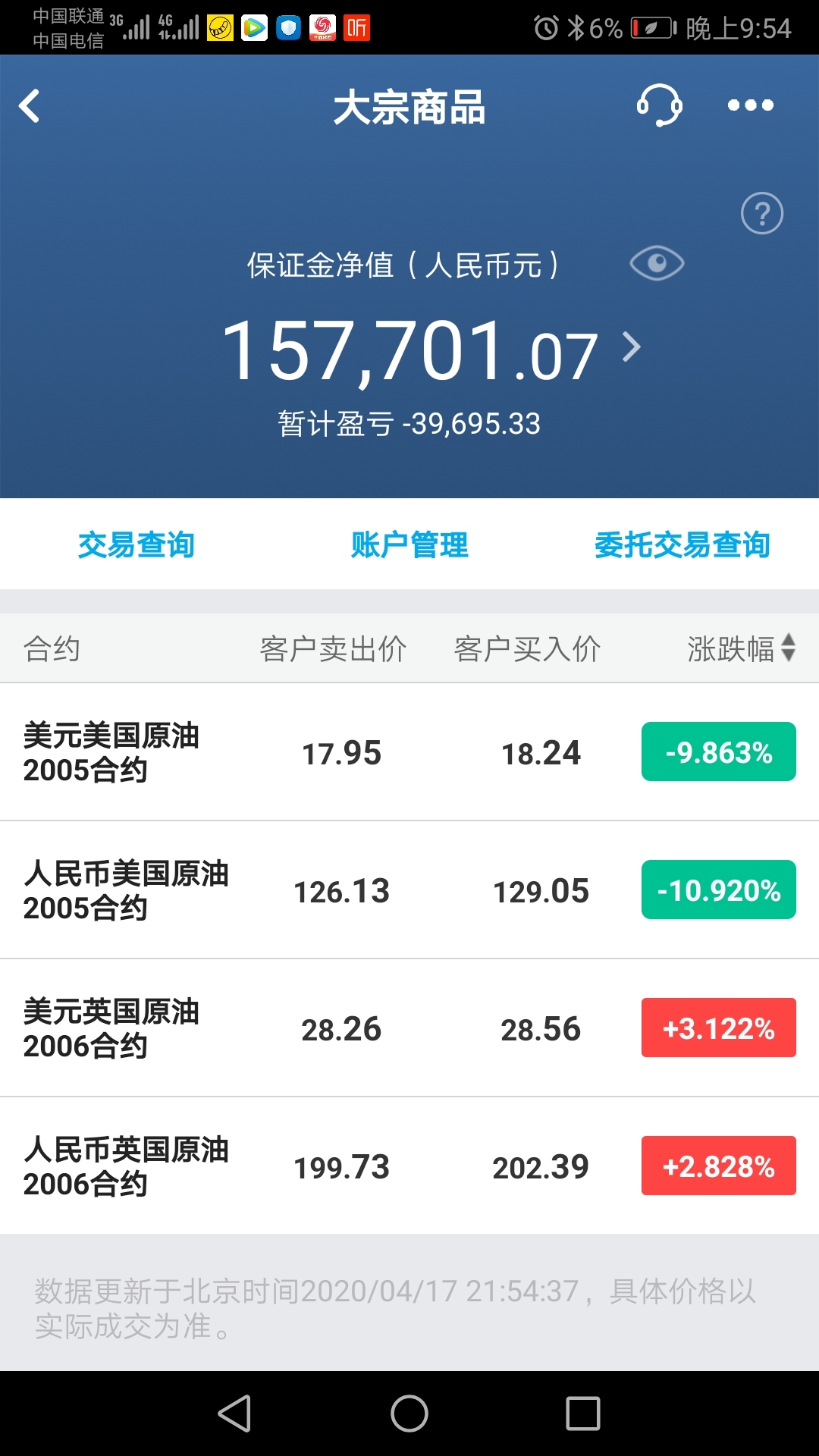The image size is (819, 1456).
Task: Open 人民币美国原油 2005合约 row
Action: pos(409,890)
